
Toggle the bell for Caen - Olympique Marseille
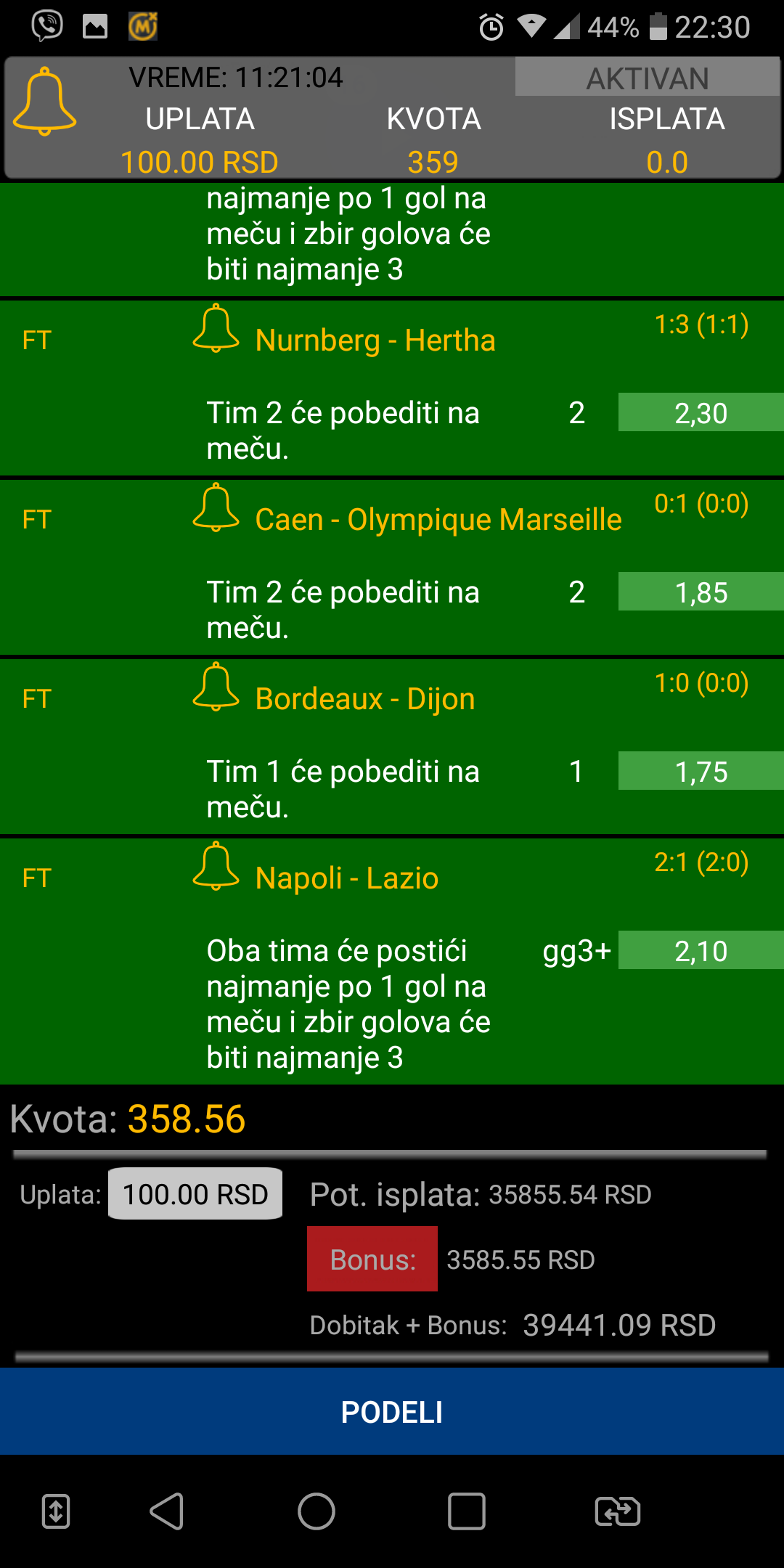coord(216,508)
